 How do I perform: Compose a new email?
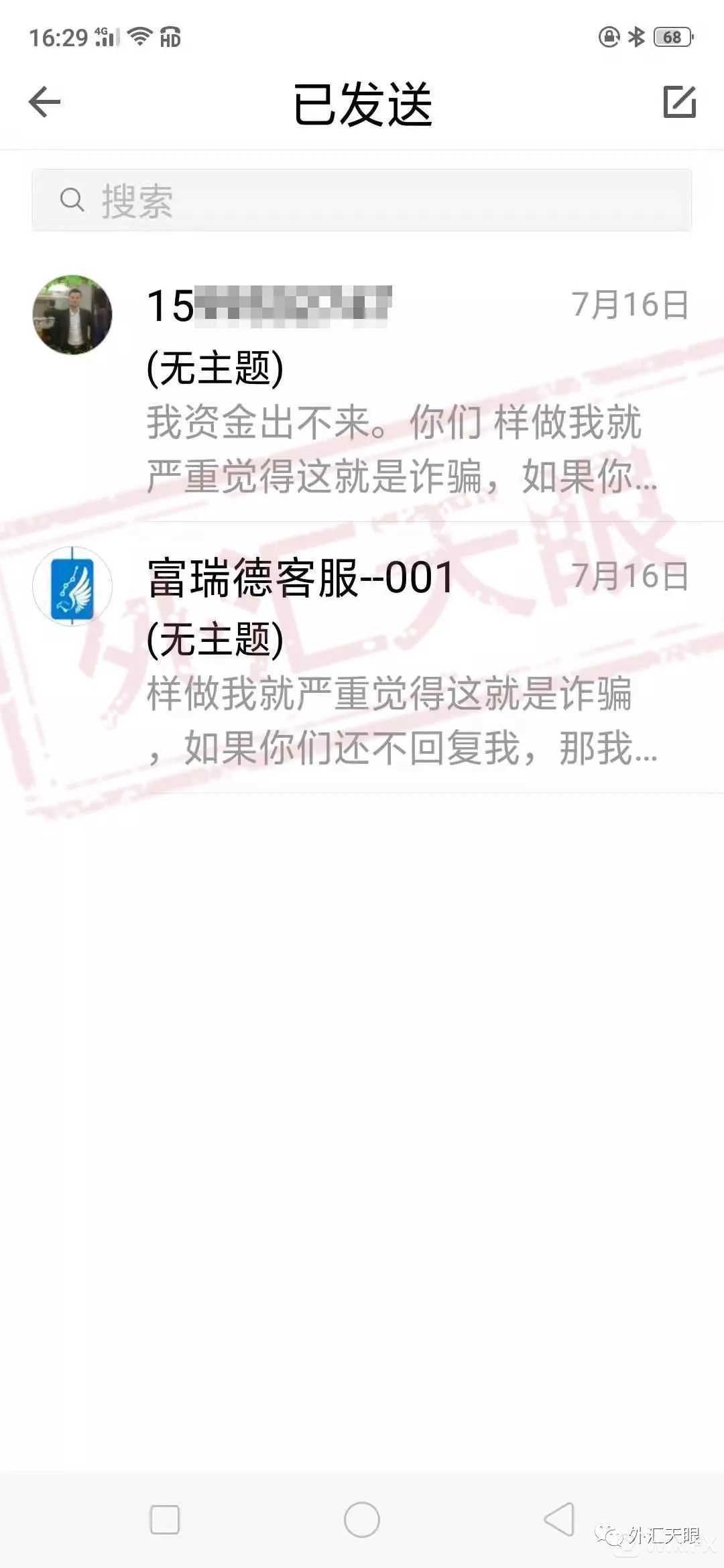point(679,103)
